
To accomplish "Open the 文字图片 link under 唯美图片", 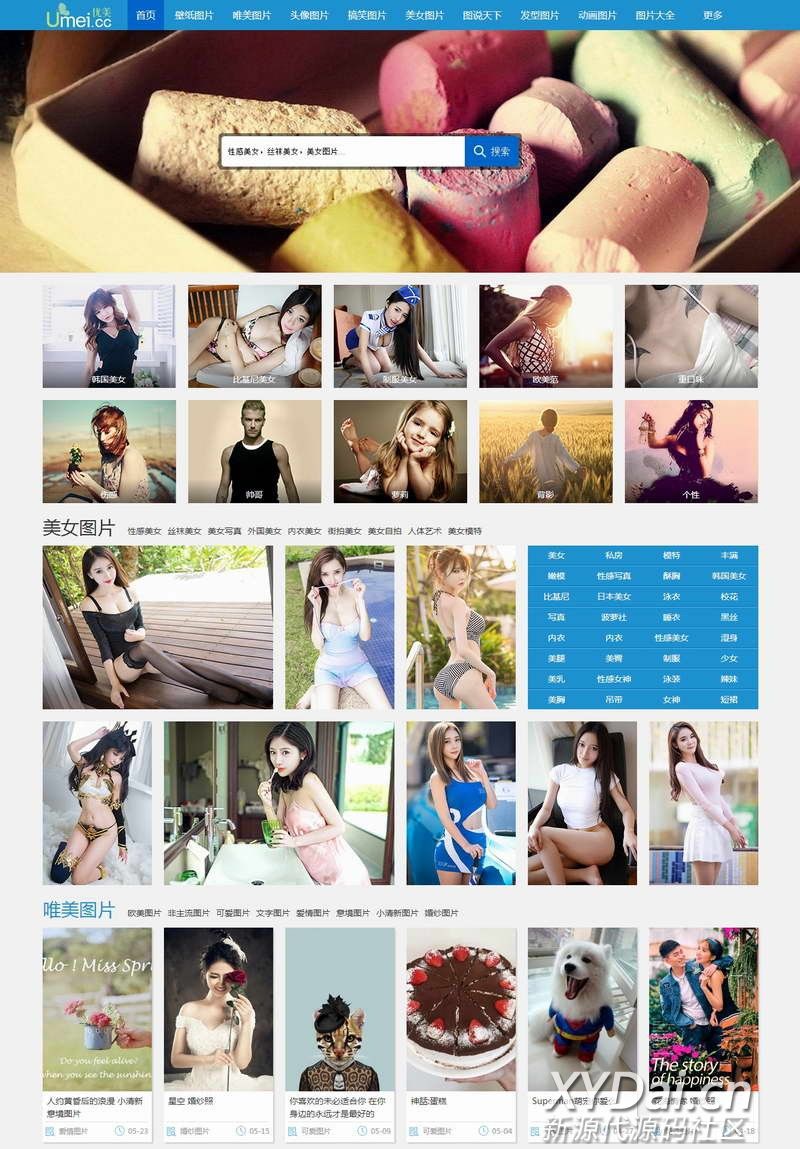I will pyautogui.click(x=273, y=913).
